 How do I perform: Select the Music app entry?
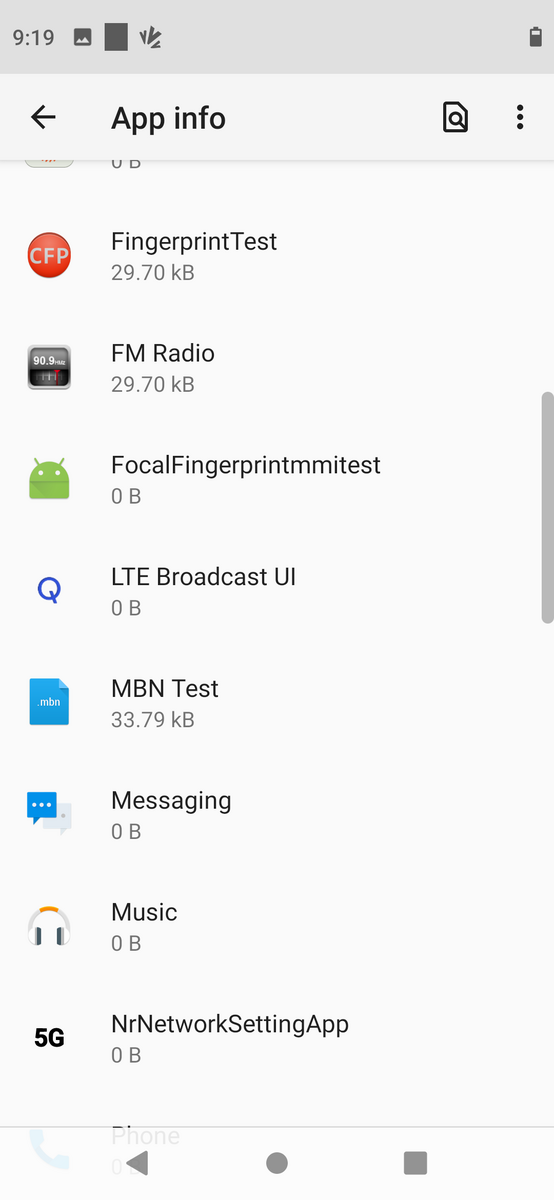[277, 927]
